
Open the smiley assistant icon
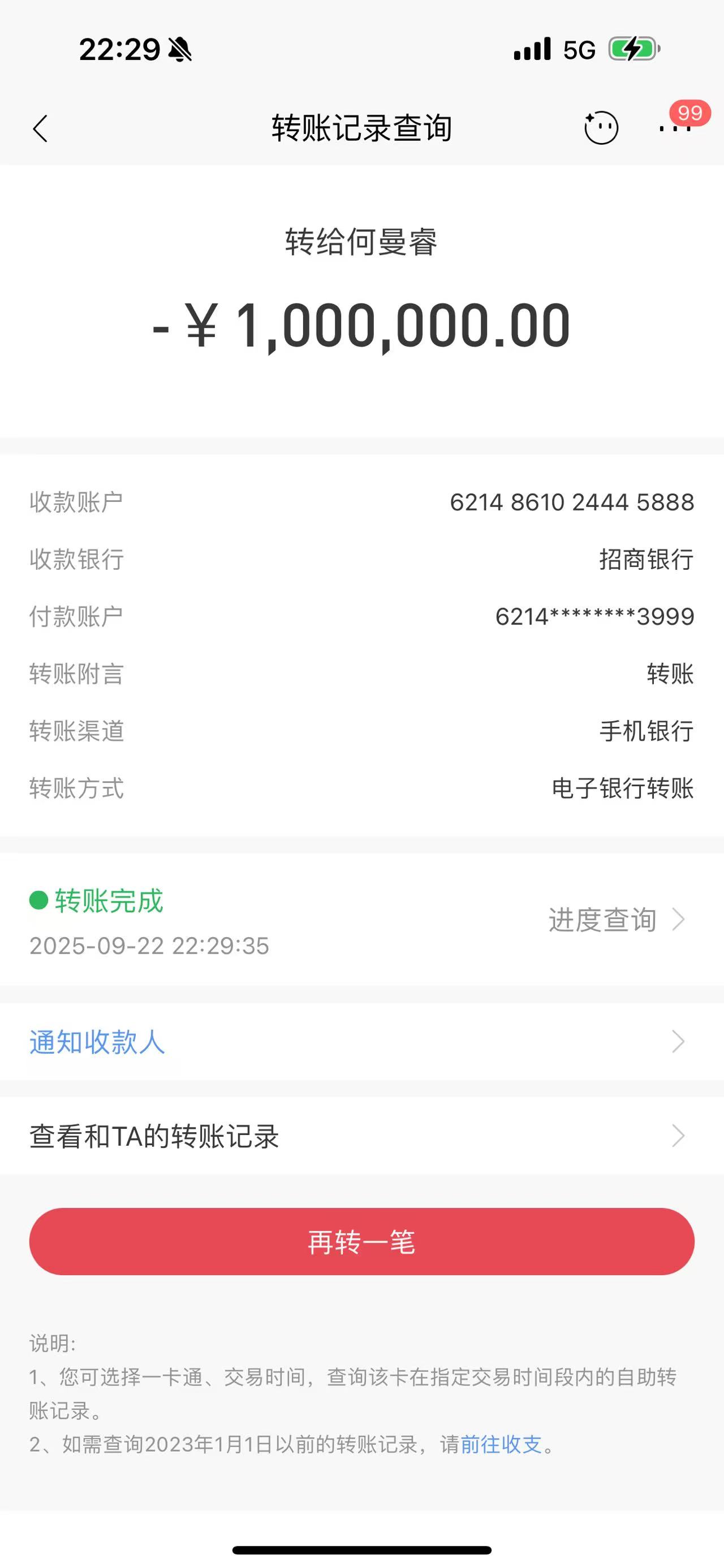(601, 128)
